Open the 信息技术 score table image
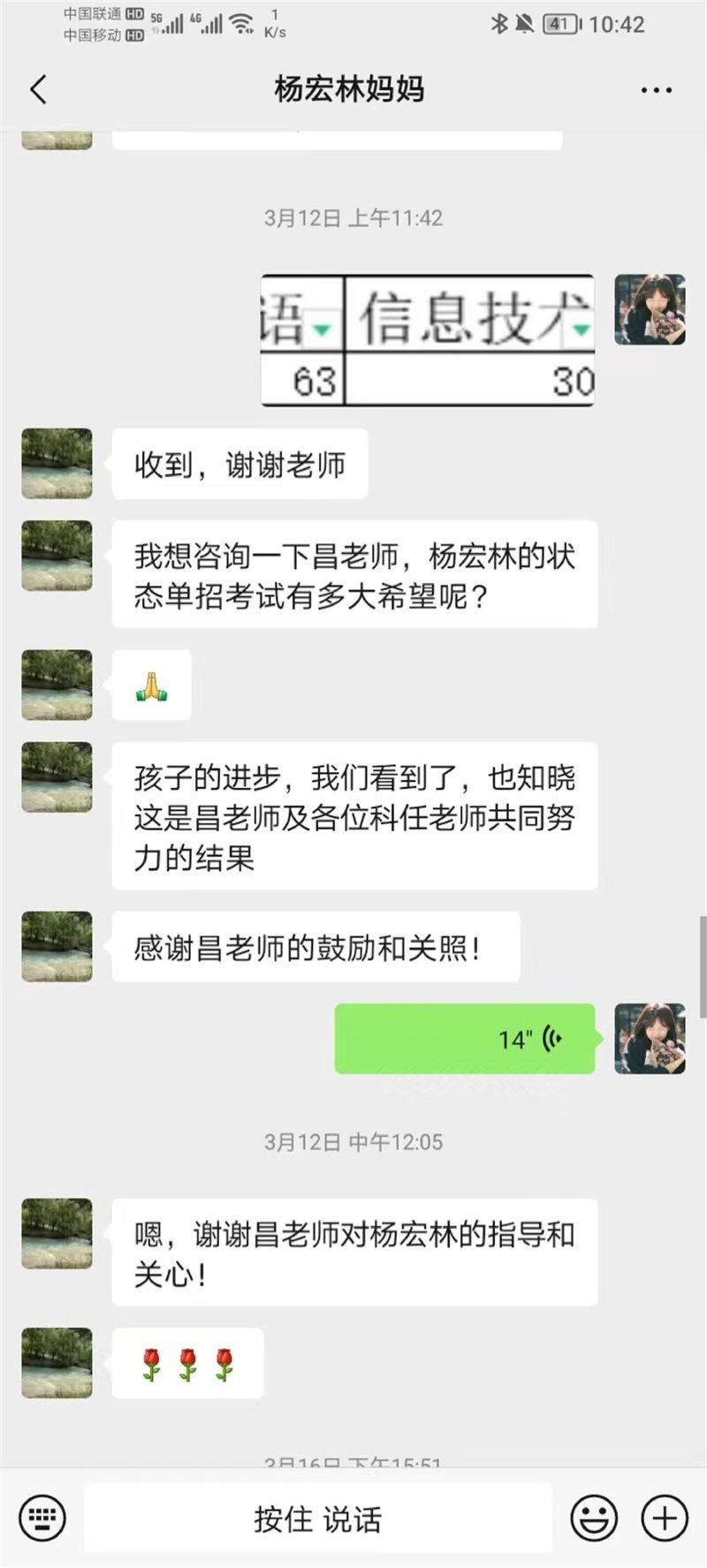The height and width of the screenshot is (1568, 707). 428,340
